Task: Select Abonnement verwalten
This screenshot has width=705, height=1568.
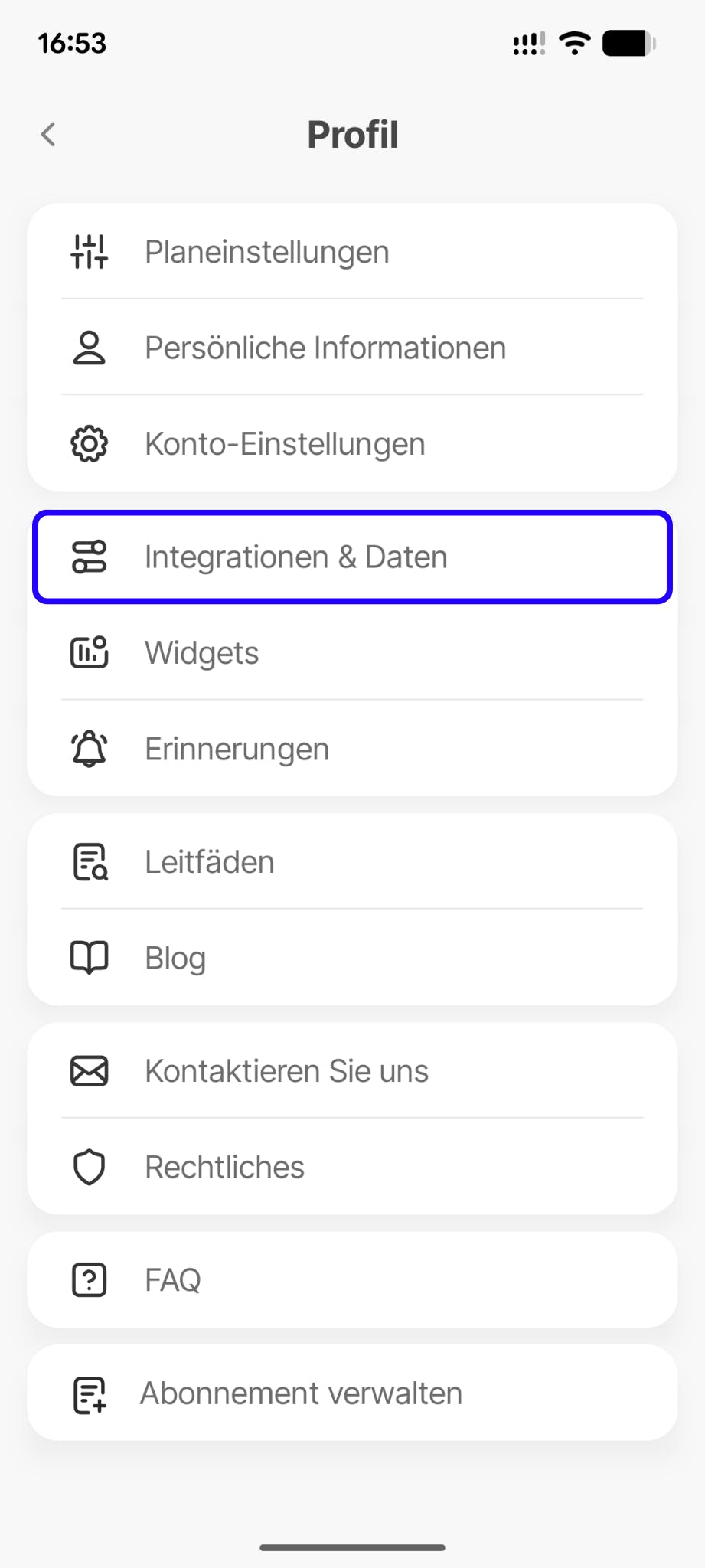Action: (x=352, y=1393)
